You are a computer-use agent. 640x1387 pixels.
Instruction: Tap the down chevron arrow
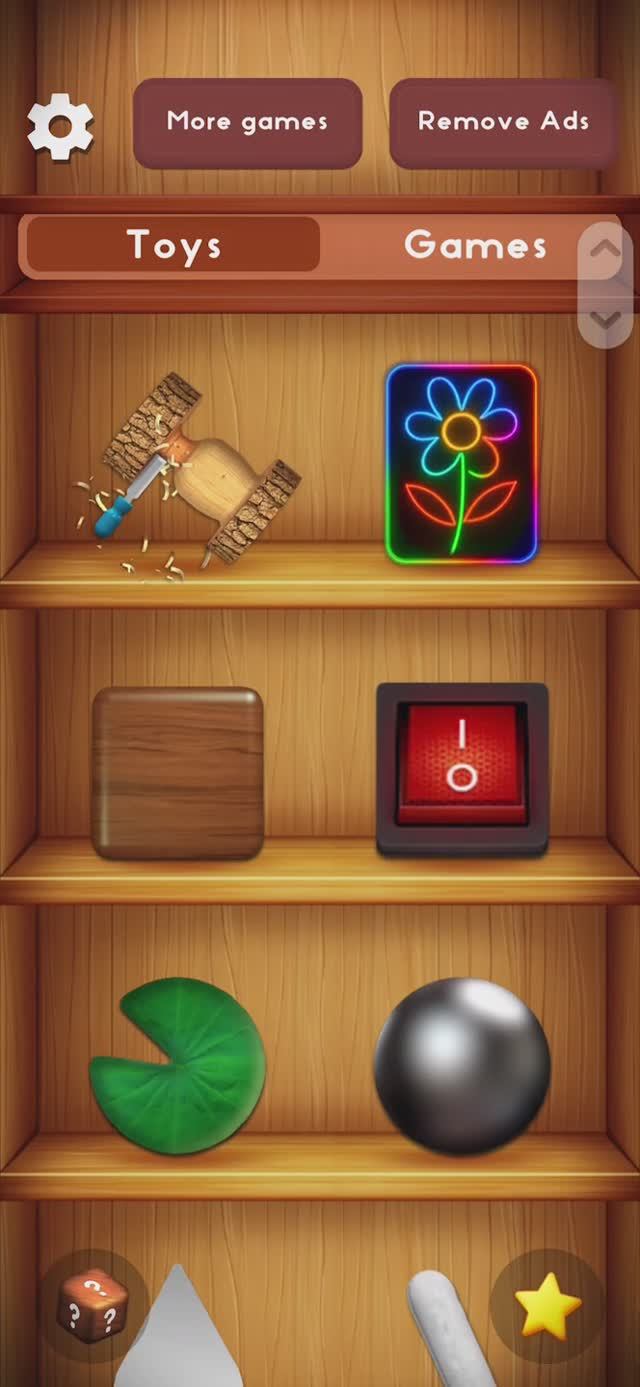pyautogui.click(x=605, y=319)
